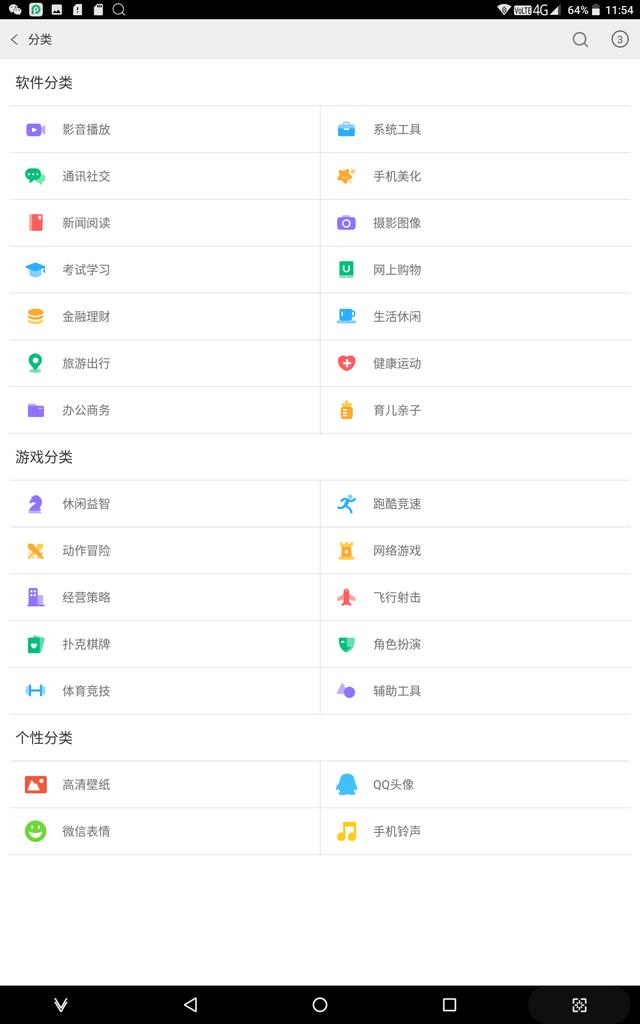640x1024 pixels.
Task: Open the download counter badge showing 3
Action: (x=620, y=40)
